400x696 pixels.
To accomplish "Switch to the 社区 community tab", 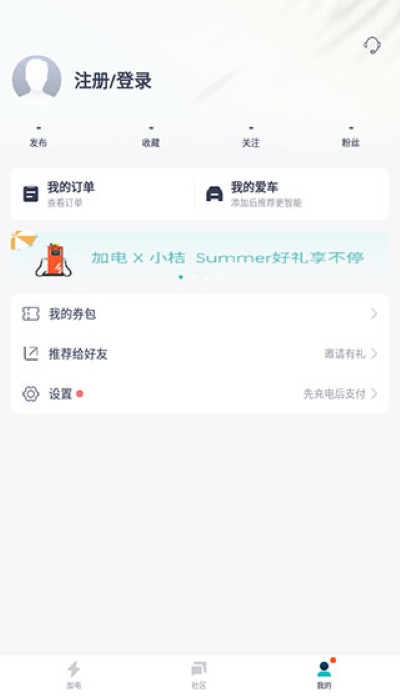I will [199, 675].
